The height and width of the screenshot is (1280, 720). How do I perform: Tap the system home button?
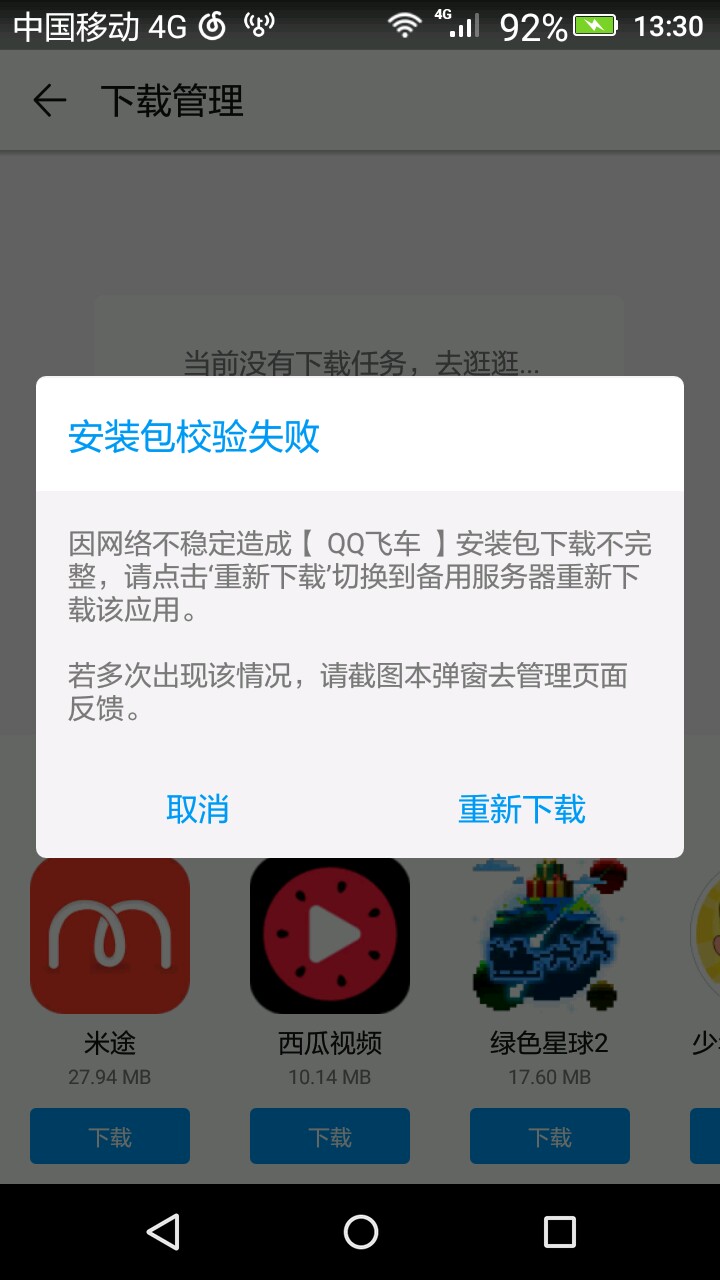point(360,1232)
